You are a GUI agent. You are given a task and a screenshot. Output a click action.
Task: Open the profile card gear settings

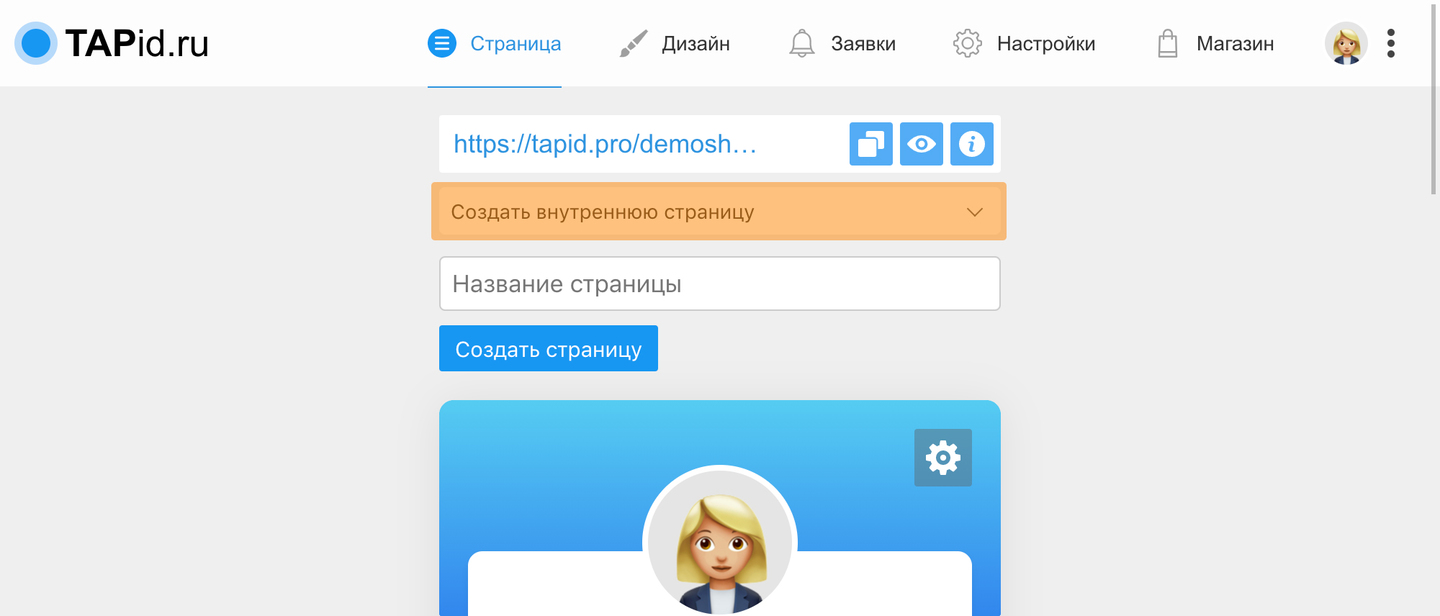point(942,458)
